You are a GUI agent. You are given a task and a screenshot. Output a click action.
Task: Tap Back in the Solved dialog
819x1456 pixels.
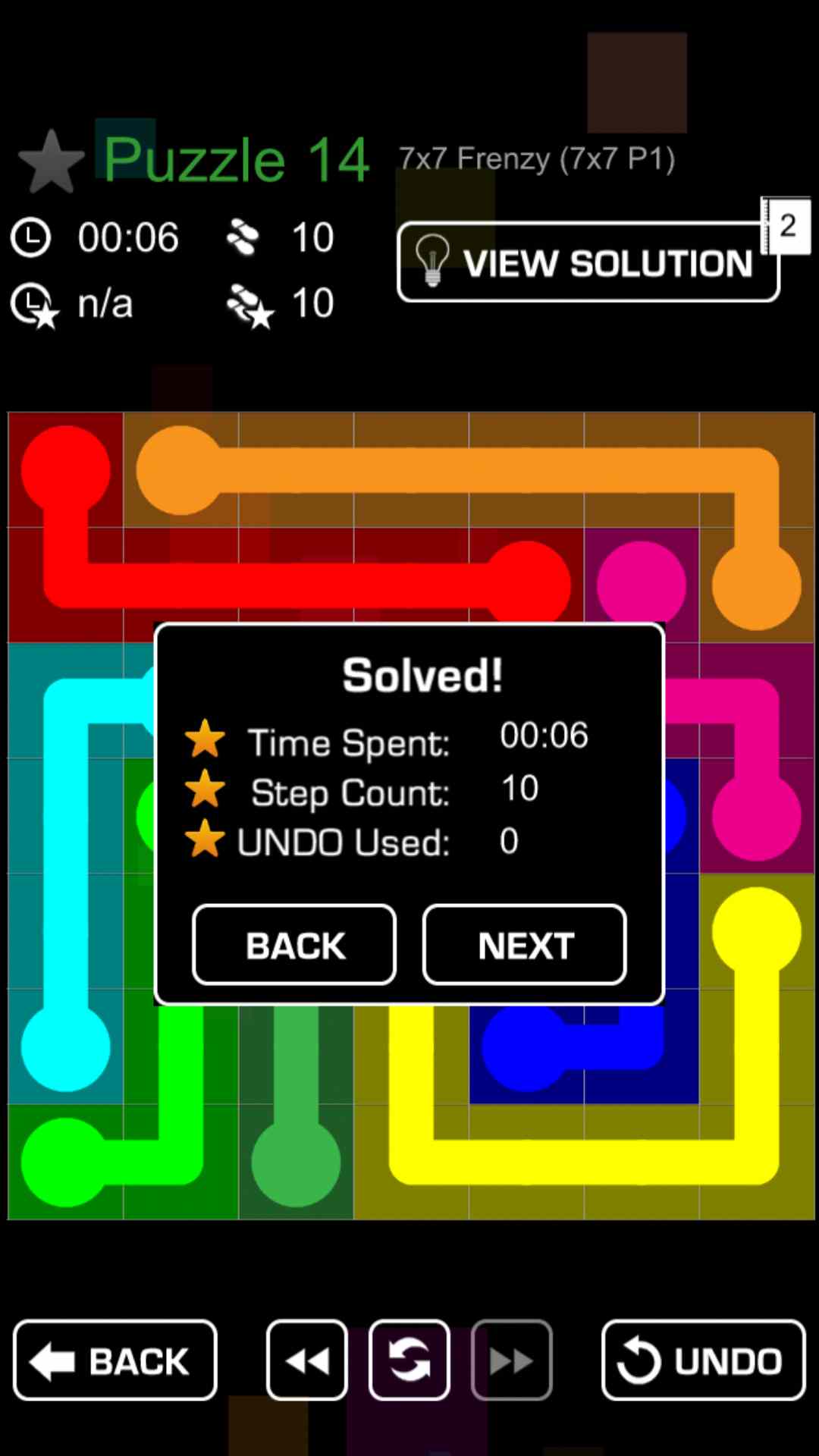[x=295, y=945]
